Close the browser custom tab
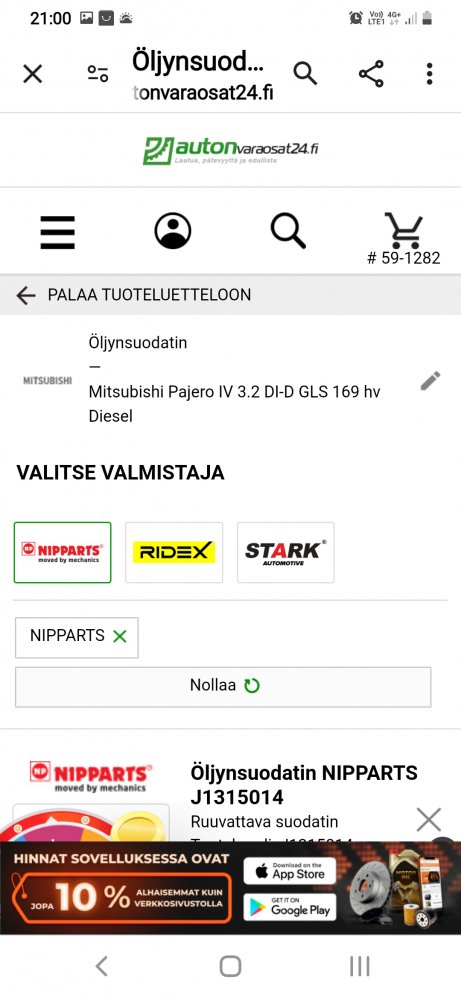Image resolution: width=461 pixels, height=1000 pixels. coord(33,74)
